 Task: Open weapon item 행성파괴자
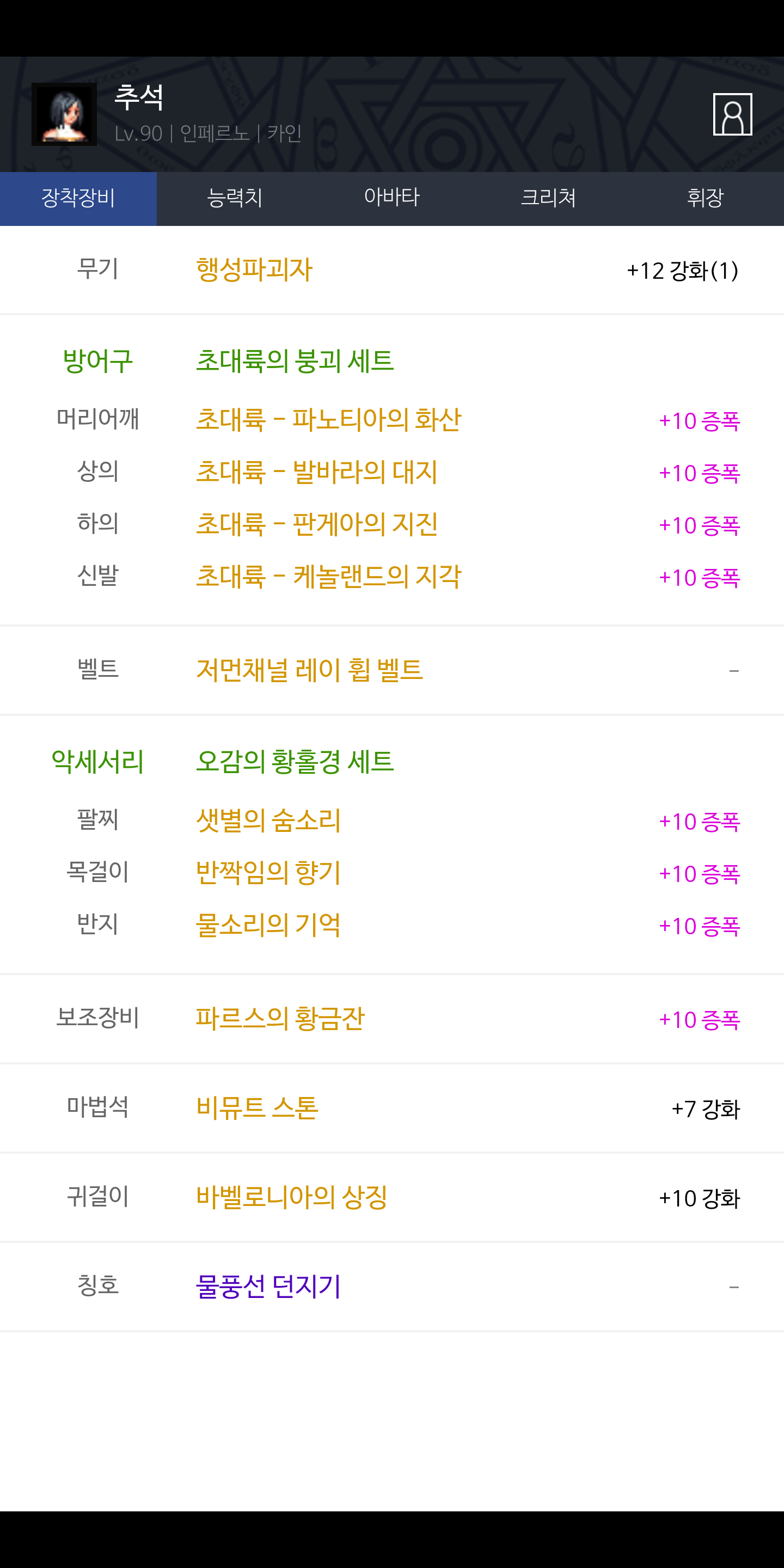254,269
